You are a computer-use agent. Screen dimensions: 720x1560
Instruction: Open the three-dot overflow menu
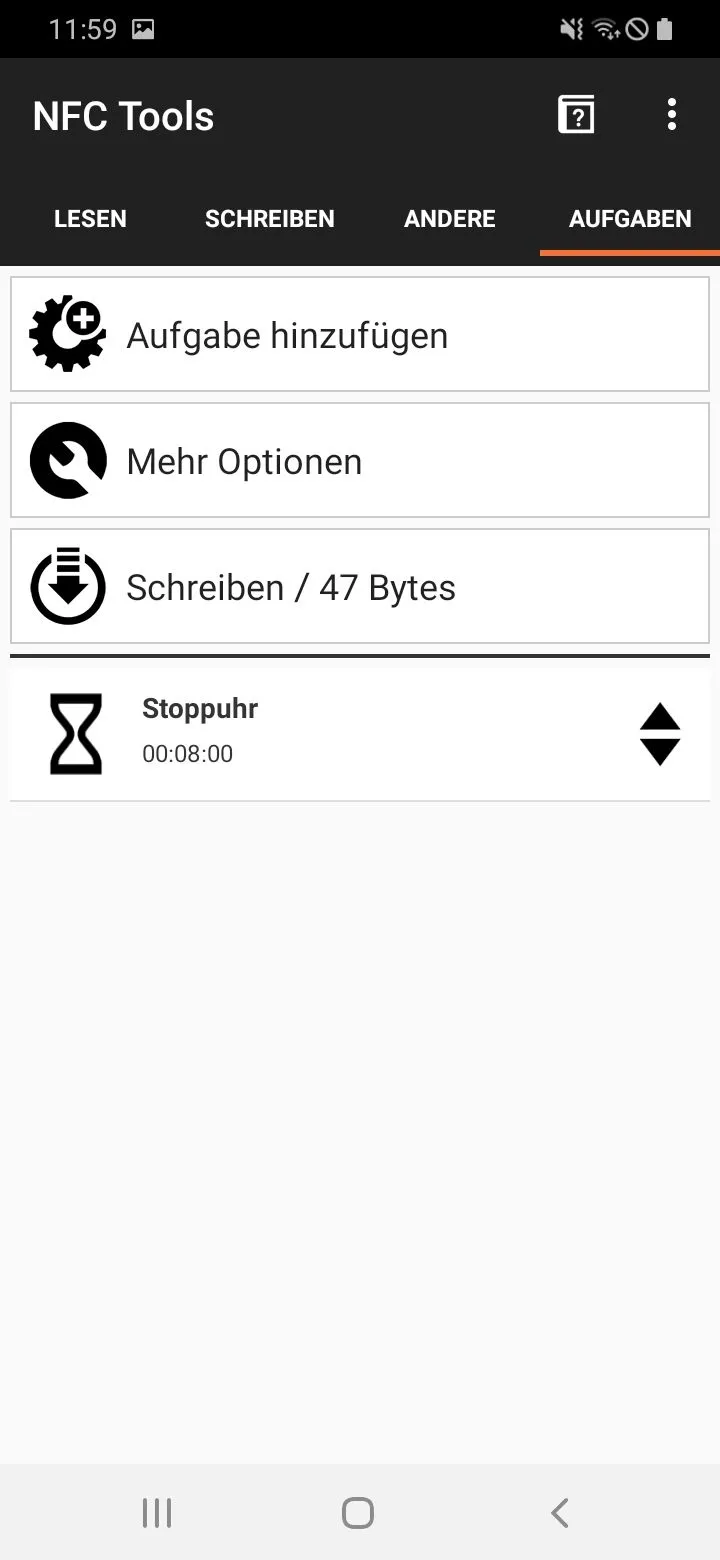672,115
